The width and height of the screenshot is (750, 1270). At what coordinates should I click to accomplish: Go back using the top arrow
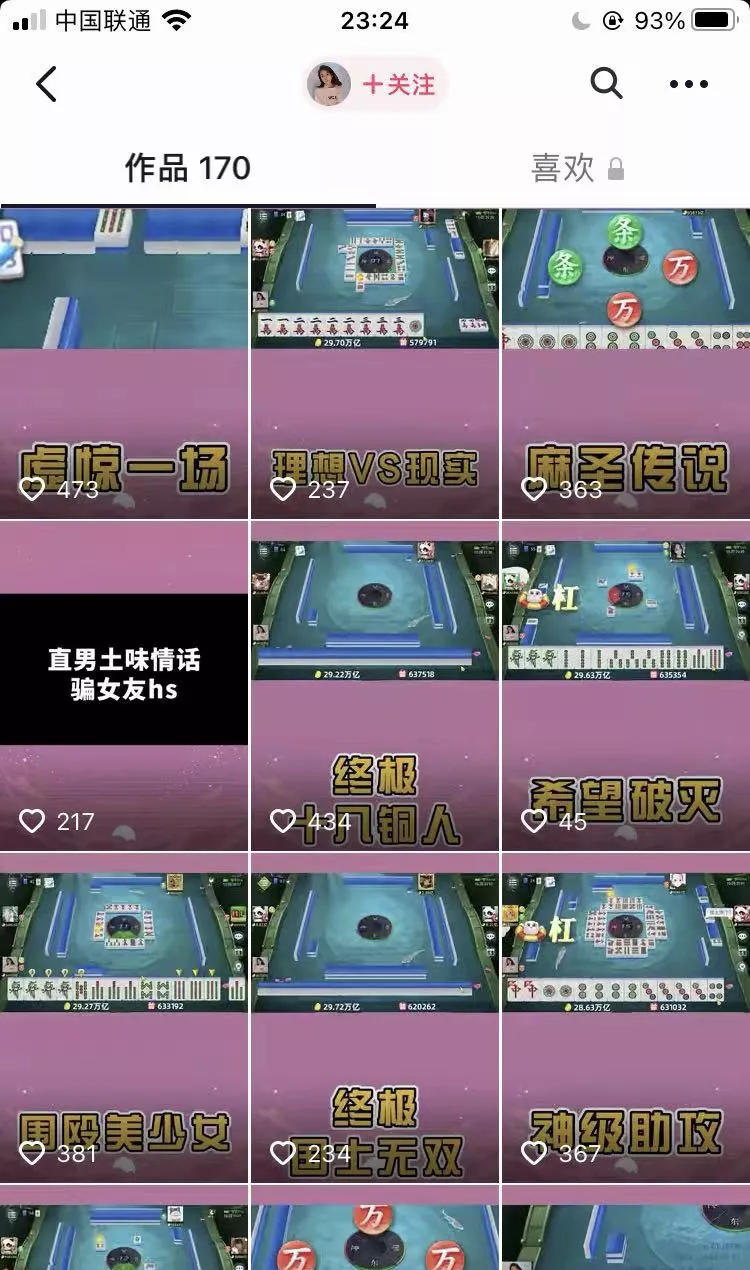coord(46,85)
